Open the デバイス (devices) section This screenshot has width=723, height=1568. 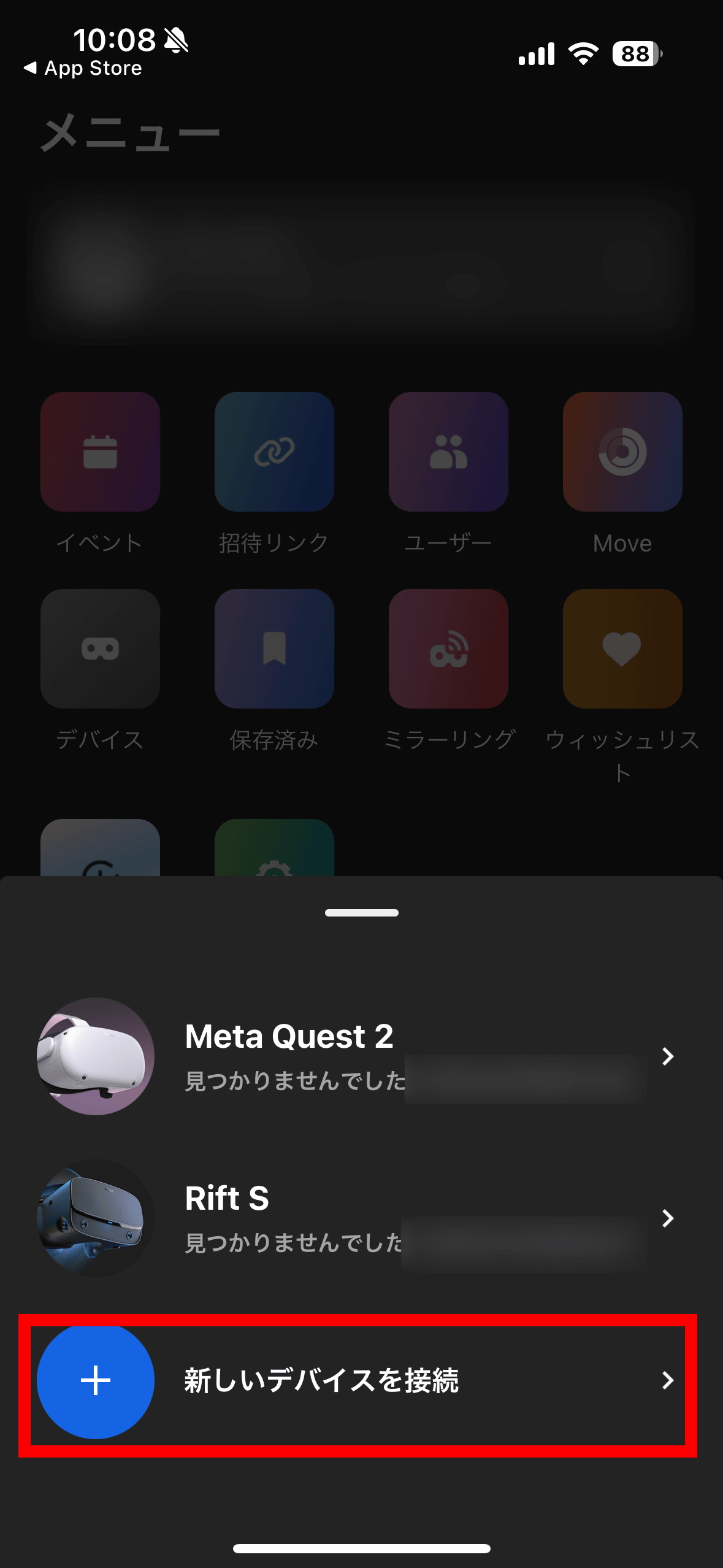point(99,648)
